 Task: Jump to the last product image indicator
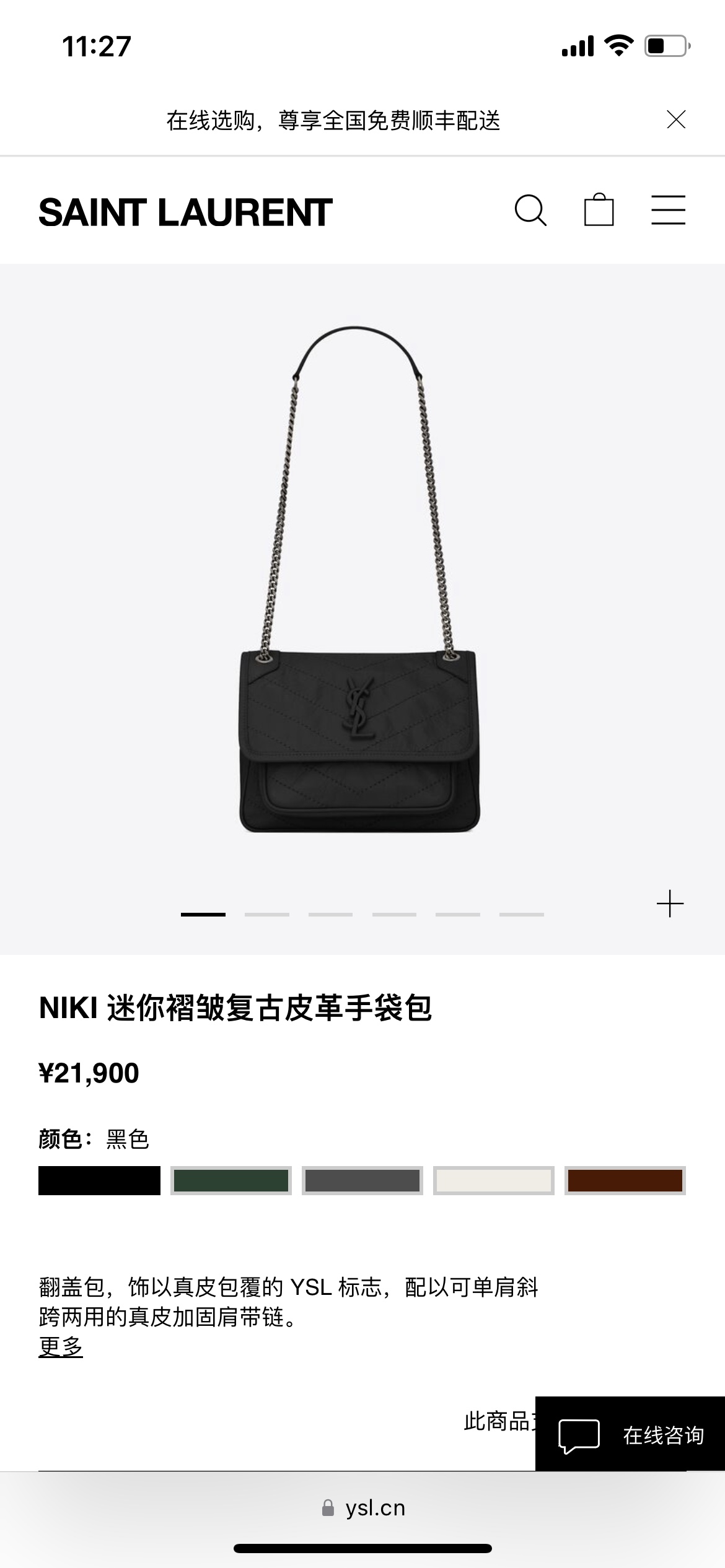521,914
